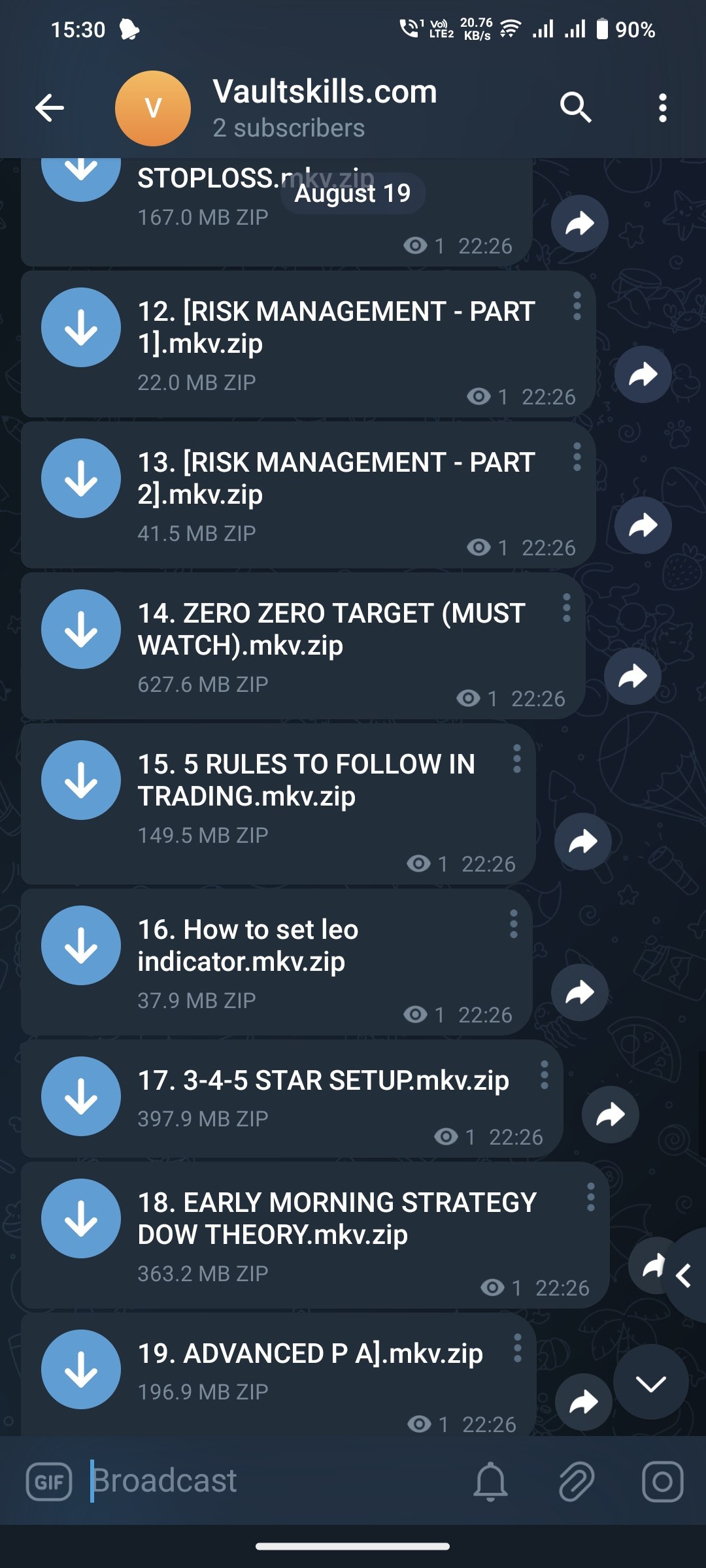Download 3-4-5 STAR SETUP zip file
The width and height of the screenshot is (706, 1568).
(81, 1096)
